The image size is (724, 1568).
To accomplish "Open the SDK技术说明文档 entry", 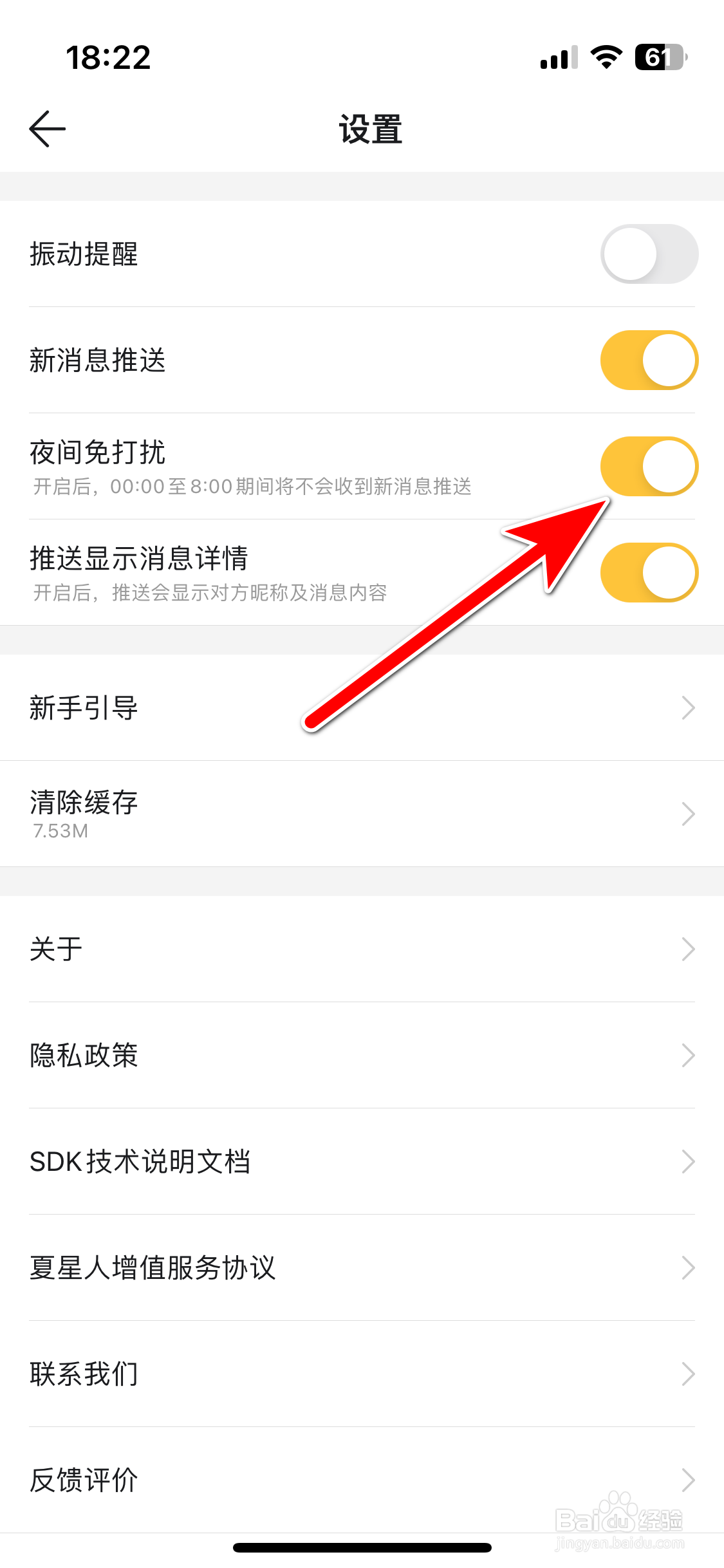I will 687,1162.
